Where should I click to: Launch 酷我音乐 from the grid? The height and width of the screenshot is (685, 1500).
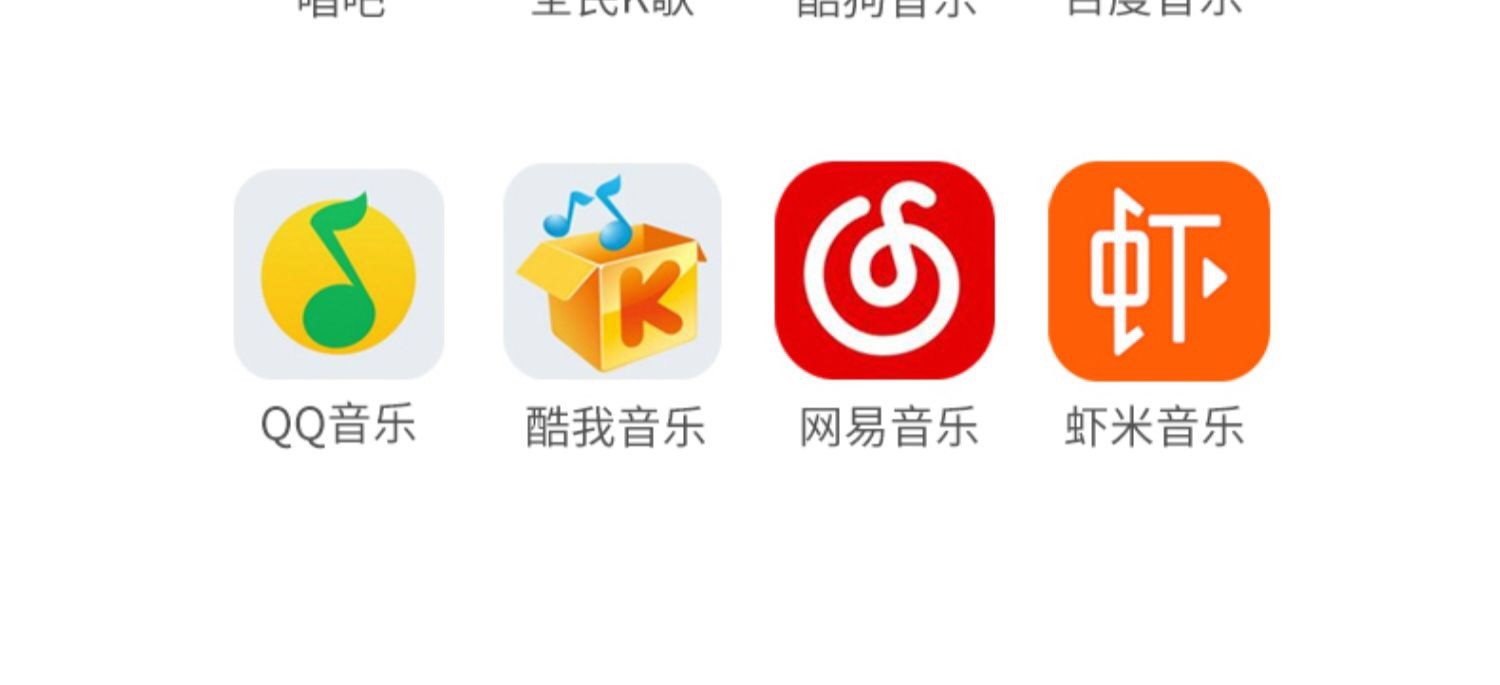[x=612, y=272]
